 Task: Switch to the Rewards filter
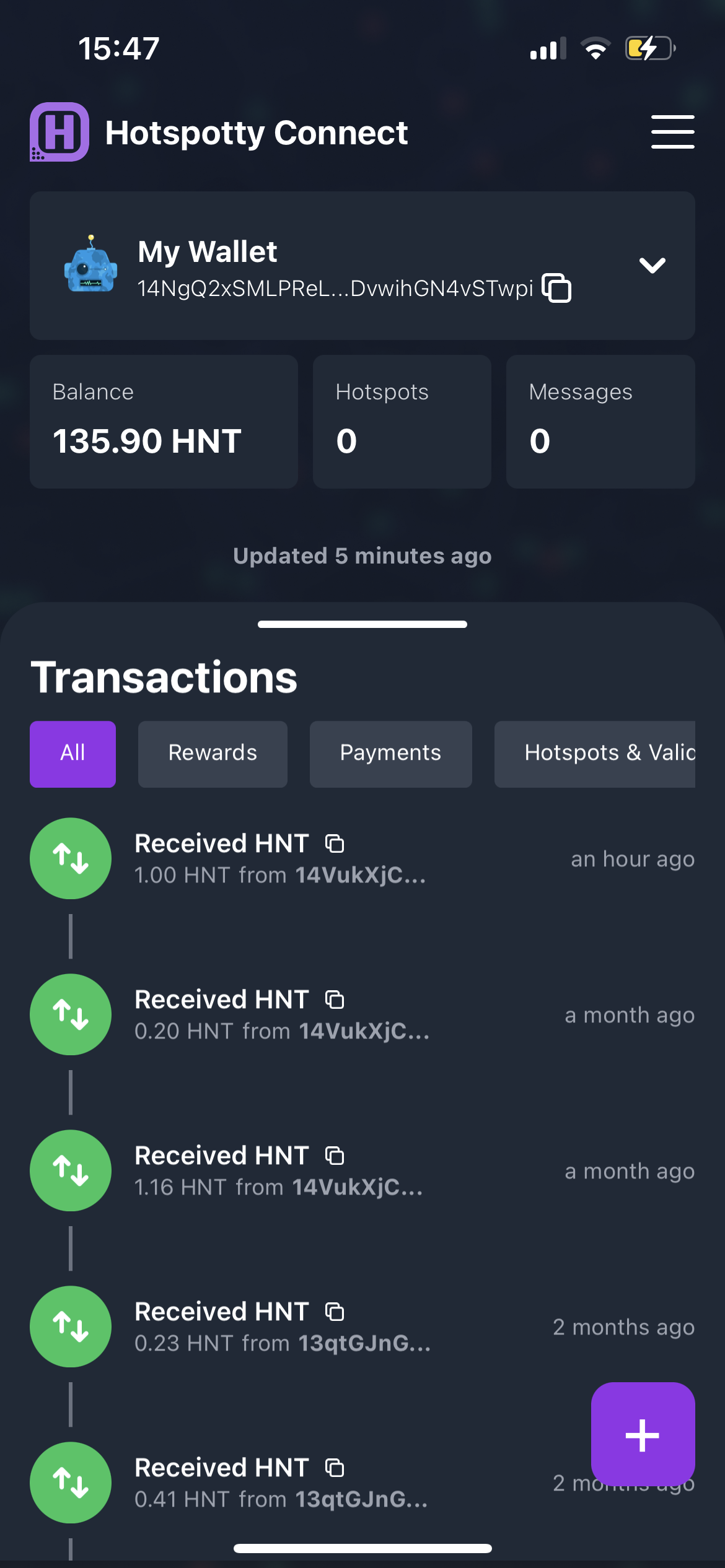click(213, 754)
